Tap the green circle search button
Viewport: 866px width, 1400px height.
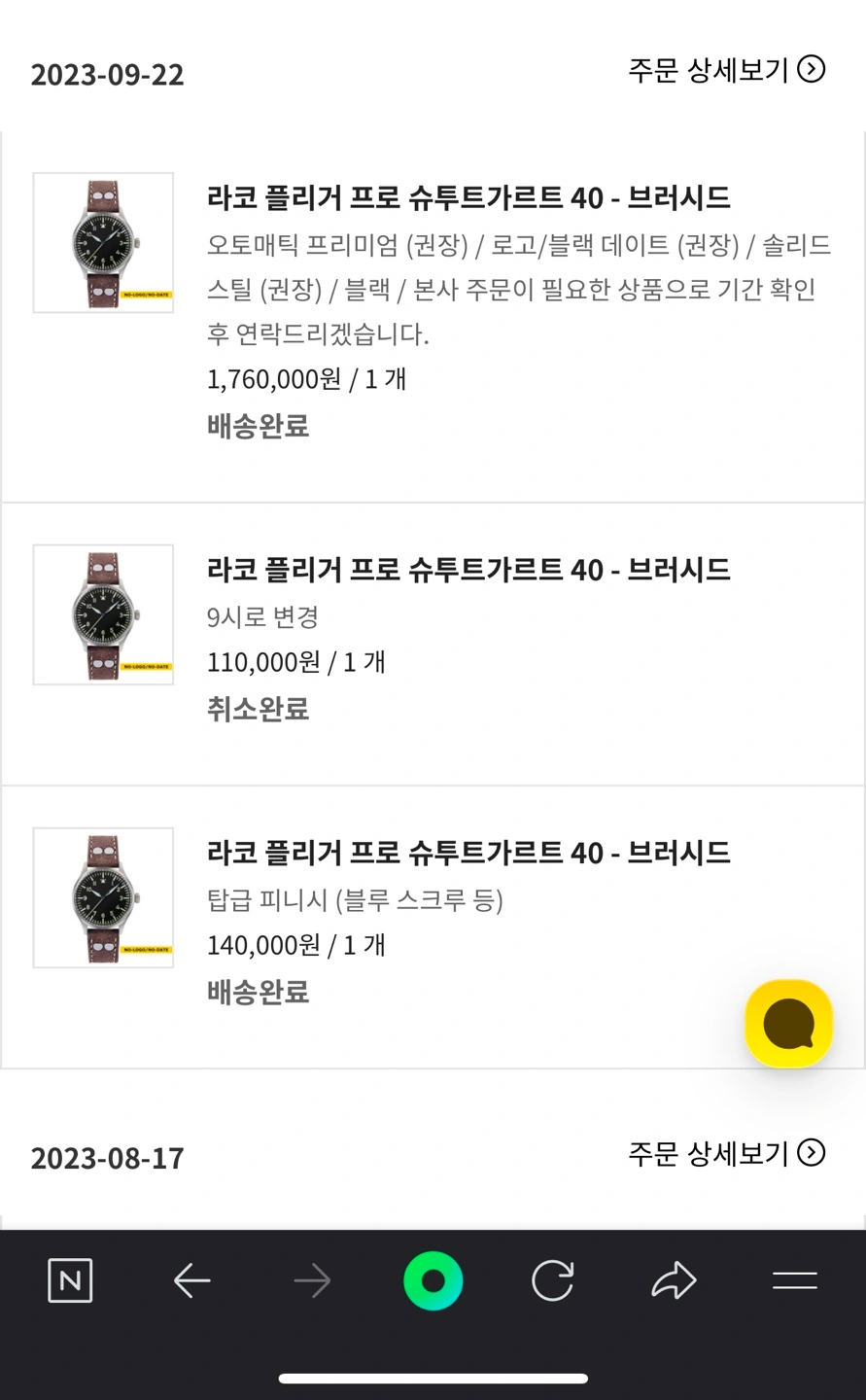click(x=433, y=1280)
